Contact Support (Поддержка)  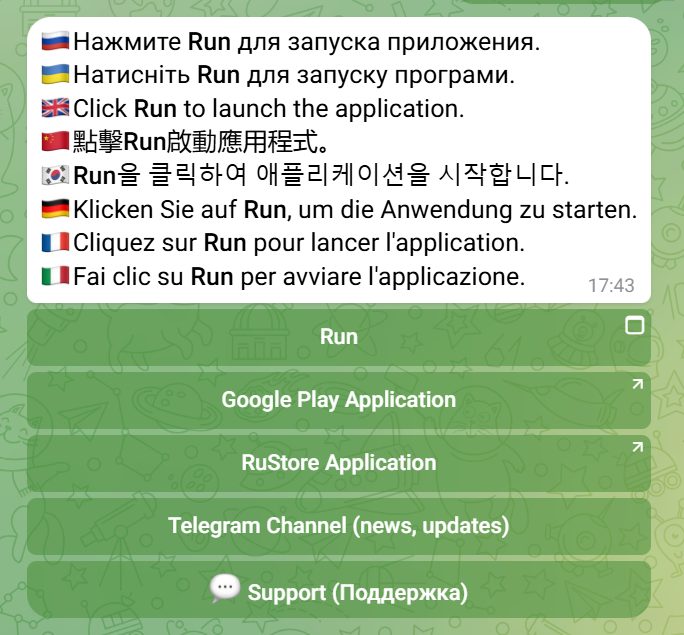(x=338, y=590)
